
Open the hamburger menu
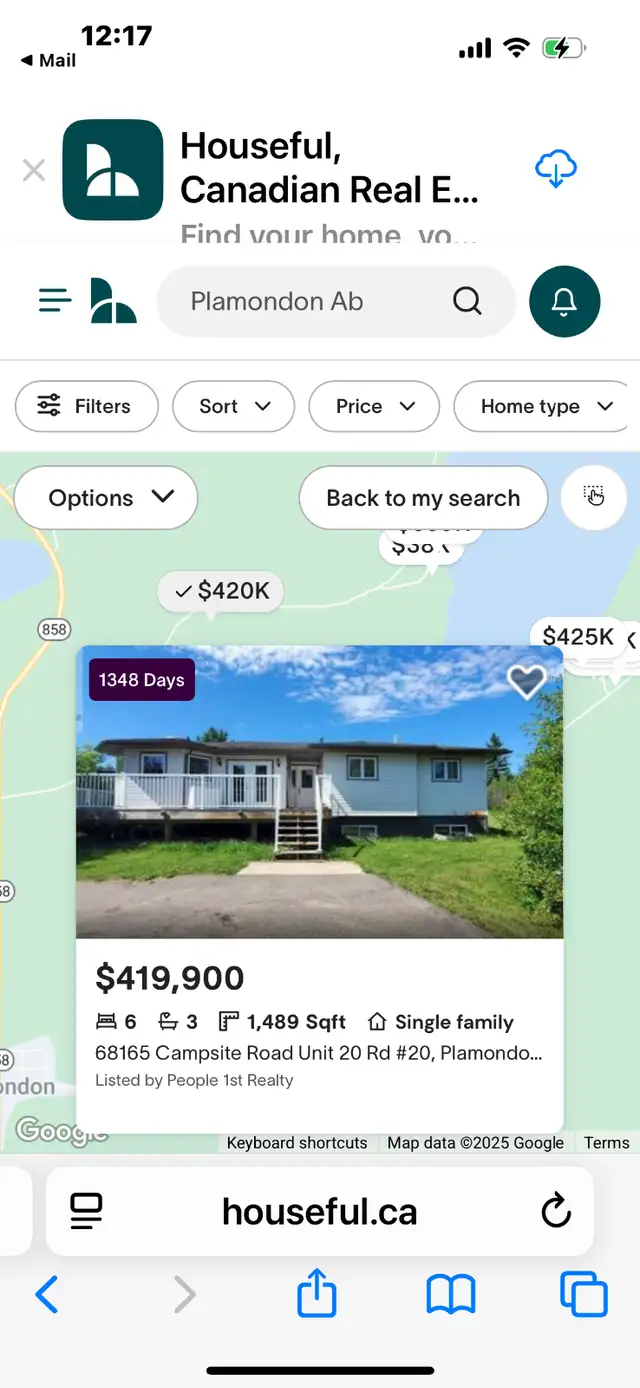tap(55, 300)
